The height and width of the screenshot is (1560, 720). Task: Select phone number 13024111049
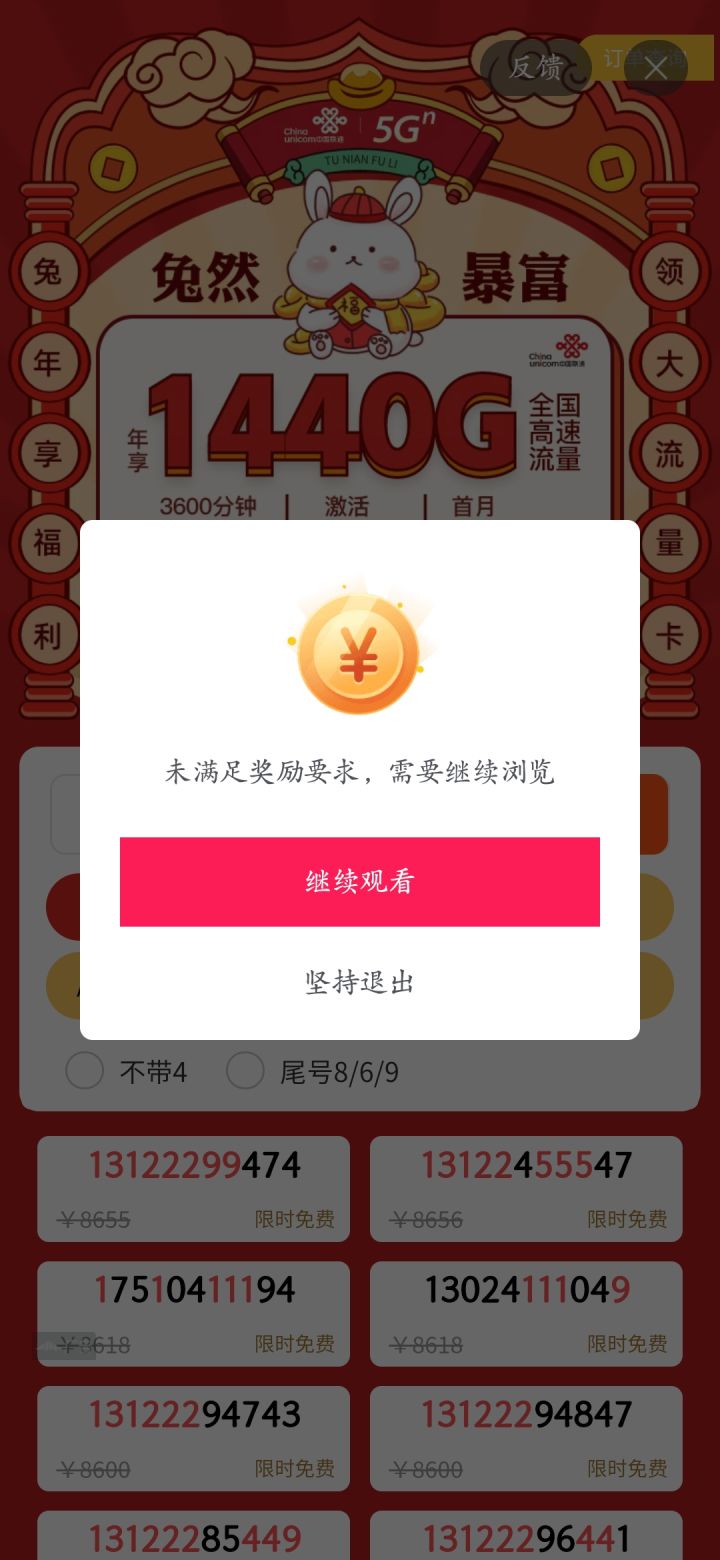point(526,1290)
